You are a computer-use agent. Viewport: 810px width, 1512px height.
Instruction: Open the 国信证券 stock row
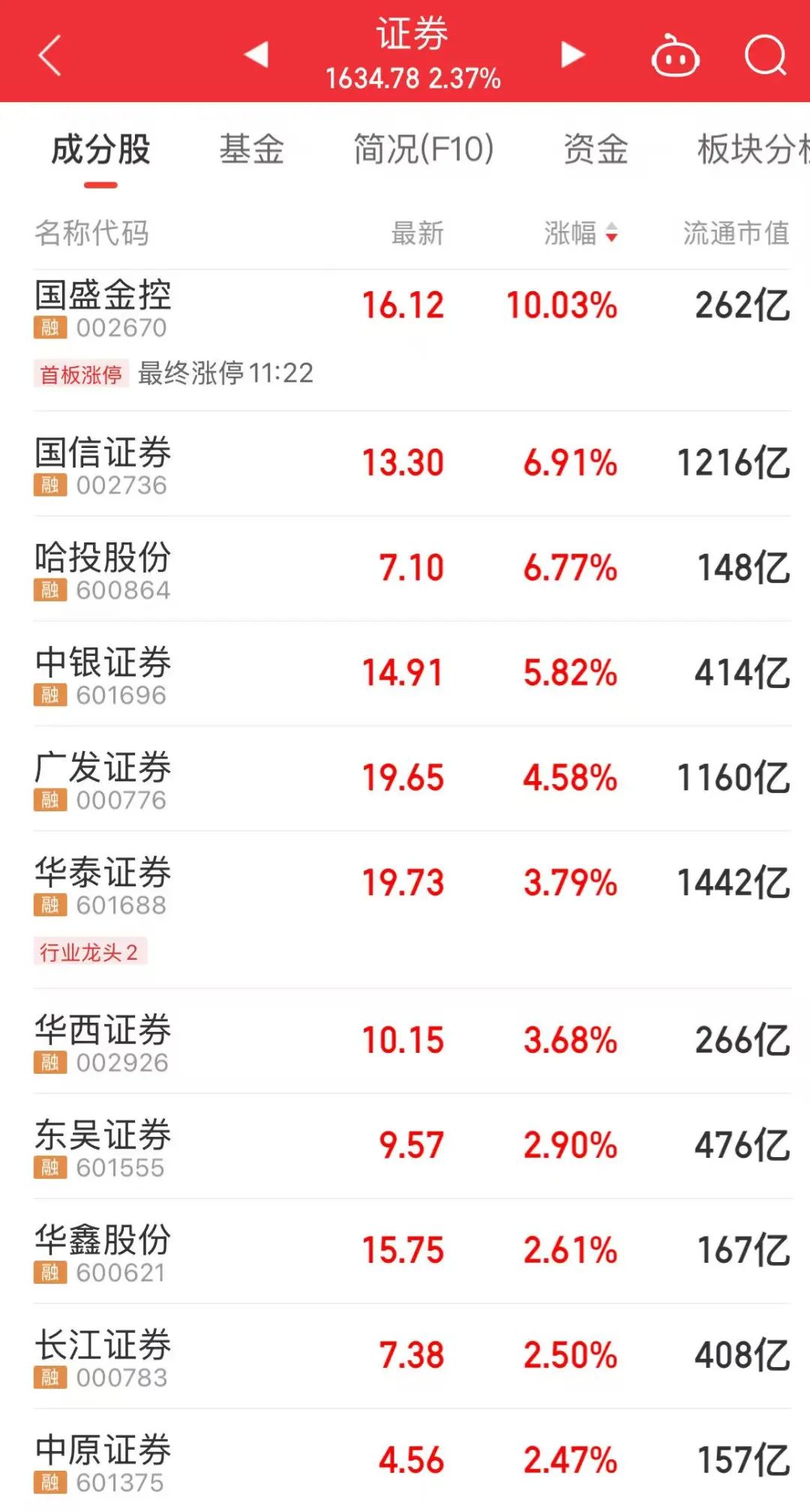point(412,463)
